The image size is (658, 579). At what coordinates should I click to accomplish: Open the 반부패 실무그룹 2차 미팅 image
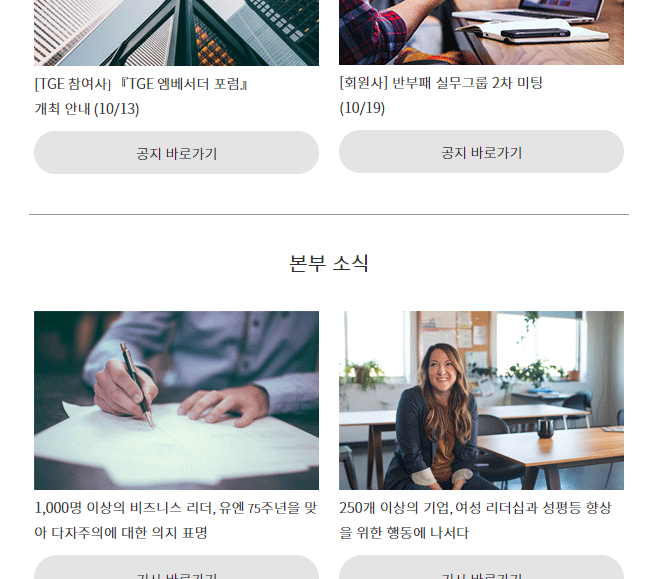[x=481, y=32]
